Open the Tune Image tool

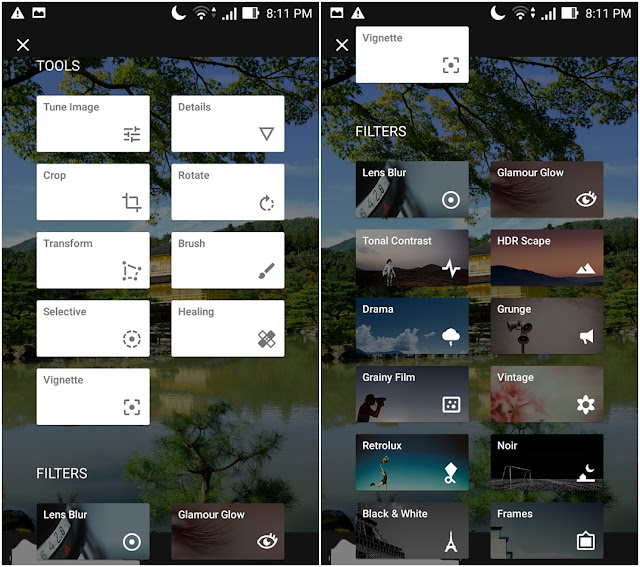(93, 123)
